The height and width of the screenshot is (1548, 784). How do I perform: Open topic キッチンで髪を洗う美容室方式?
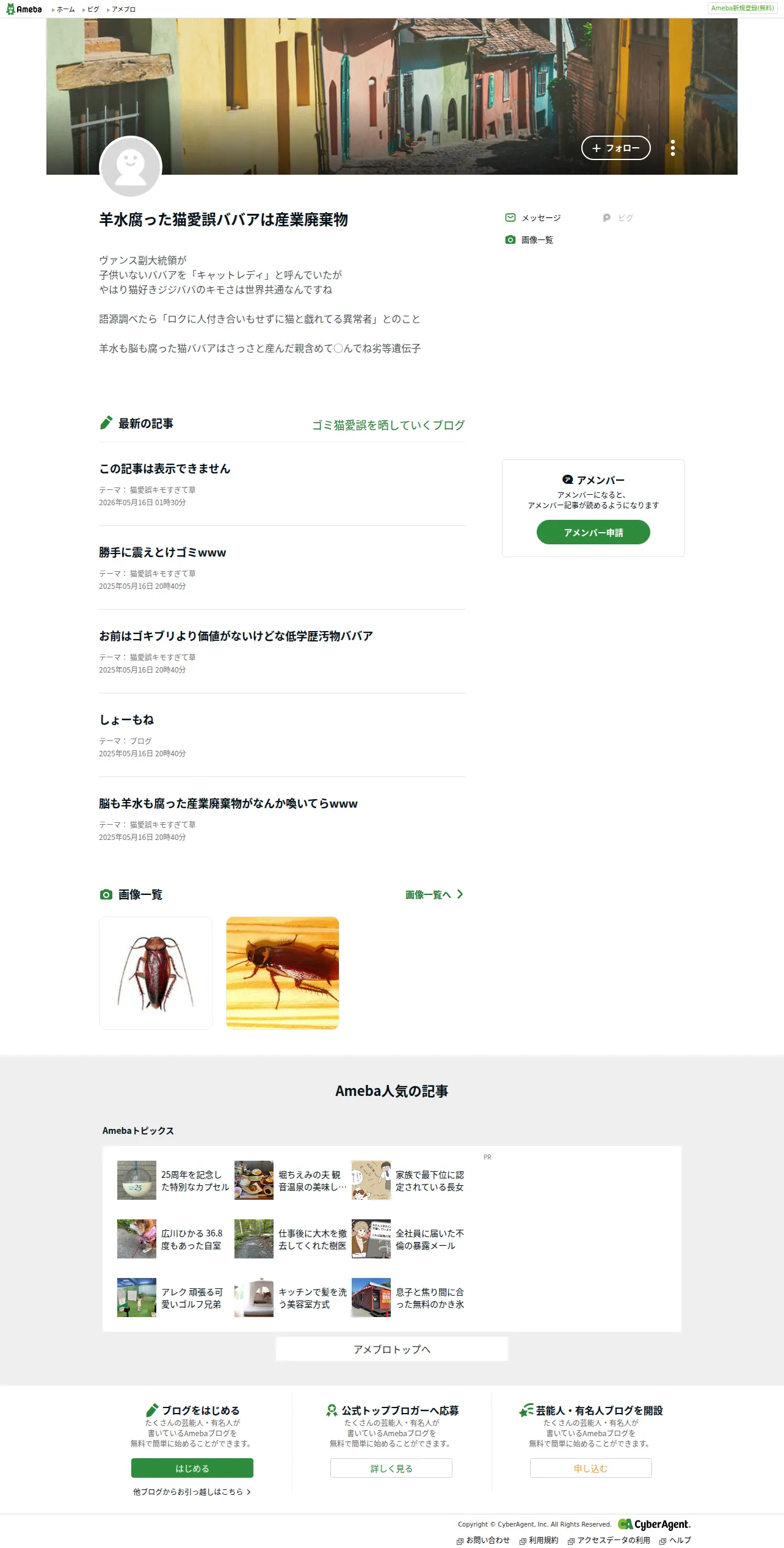tap(291, 1298)
